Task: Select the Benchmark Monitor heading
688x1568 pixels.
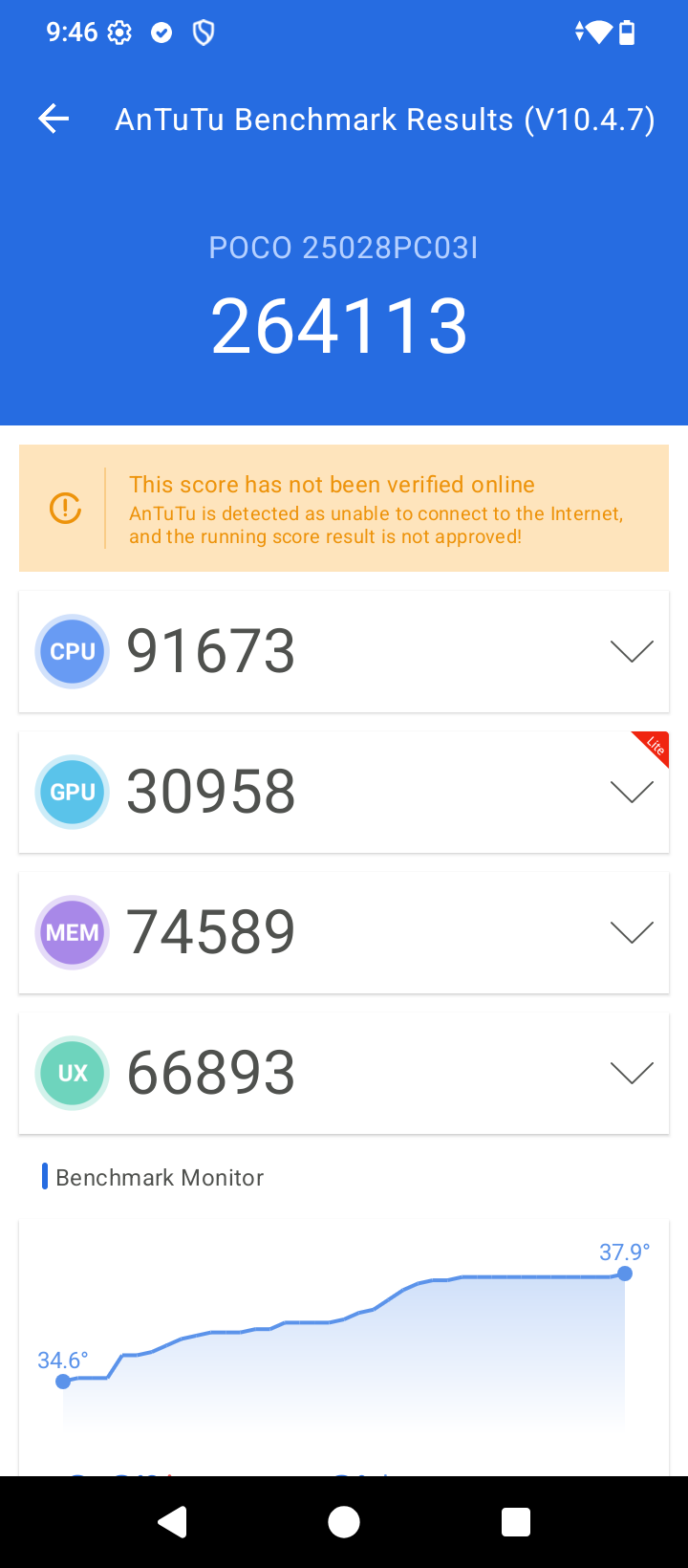Action: (x=159, y=1177)
